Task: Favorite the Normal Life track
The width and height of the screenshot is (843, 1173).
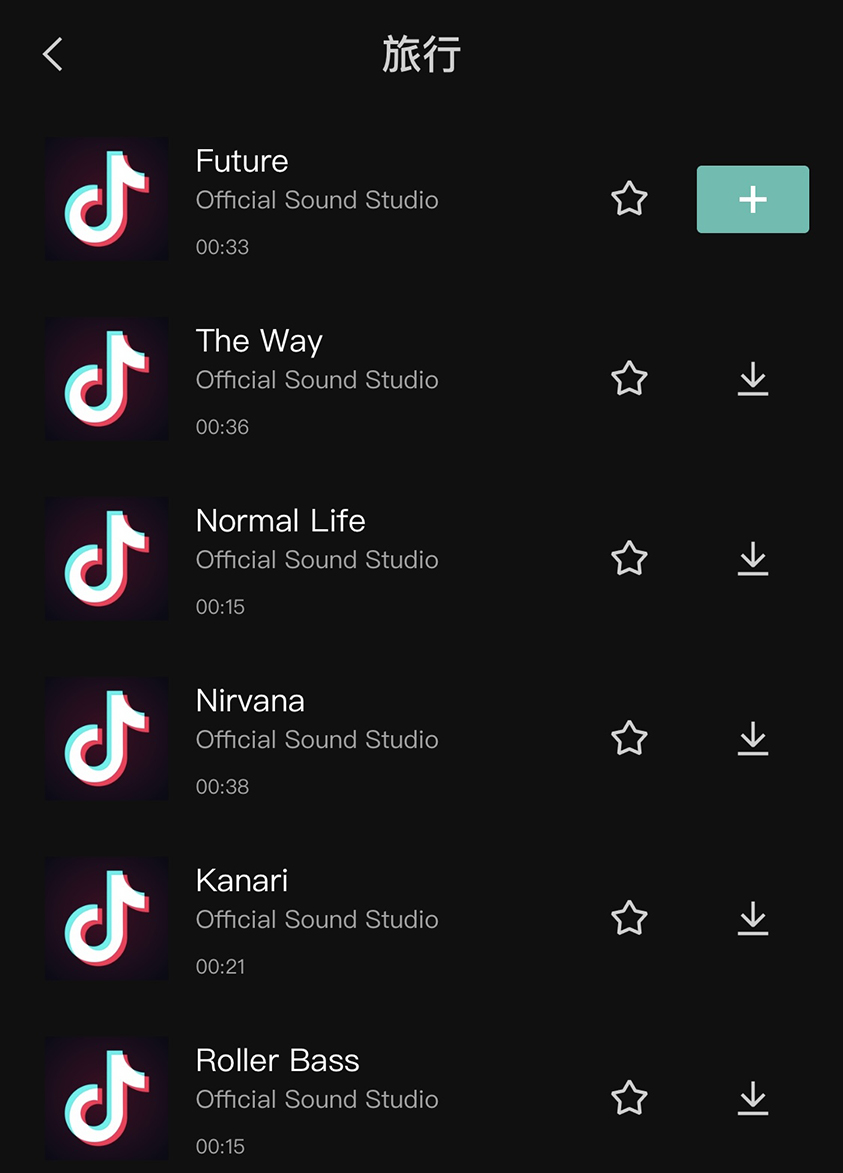Action: [629, 558]
